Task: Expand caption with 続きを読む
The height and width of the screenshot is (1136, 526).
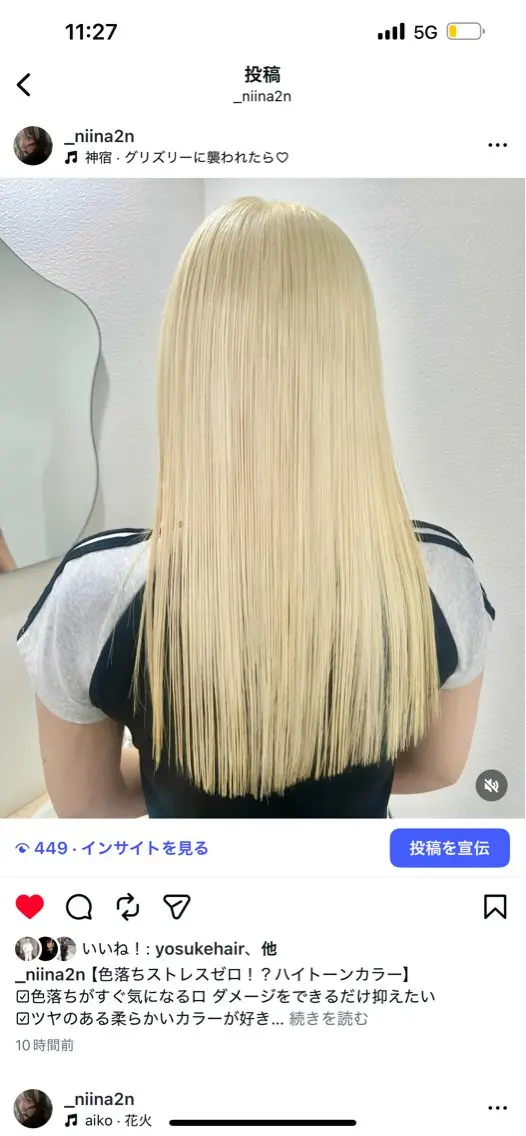Action: (x=328, y=1019)
